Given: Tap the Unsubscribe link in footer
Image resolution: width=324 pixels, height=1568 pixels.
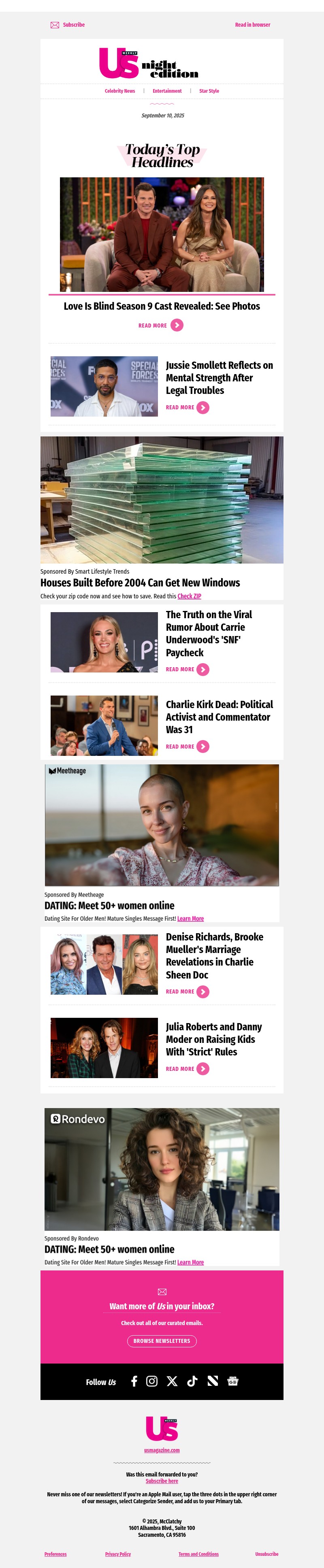Looking at the screenshot, I should [x=266, y=1554].
